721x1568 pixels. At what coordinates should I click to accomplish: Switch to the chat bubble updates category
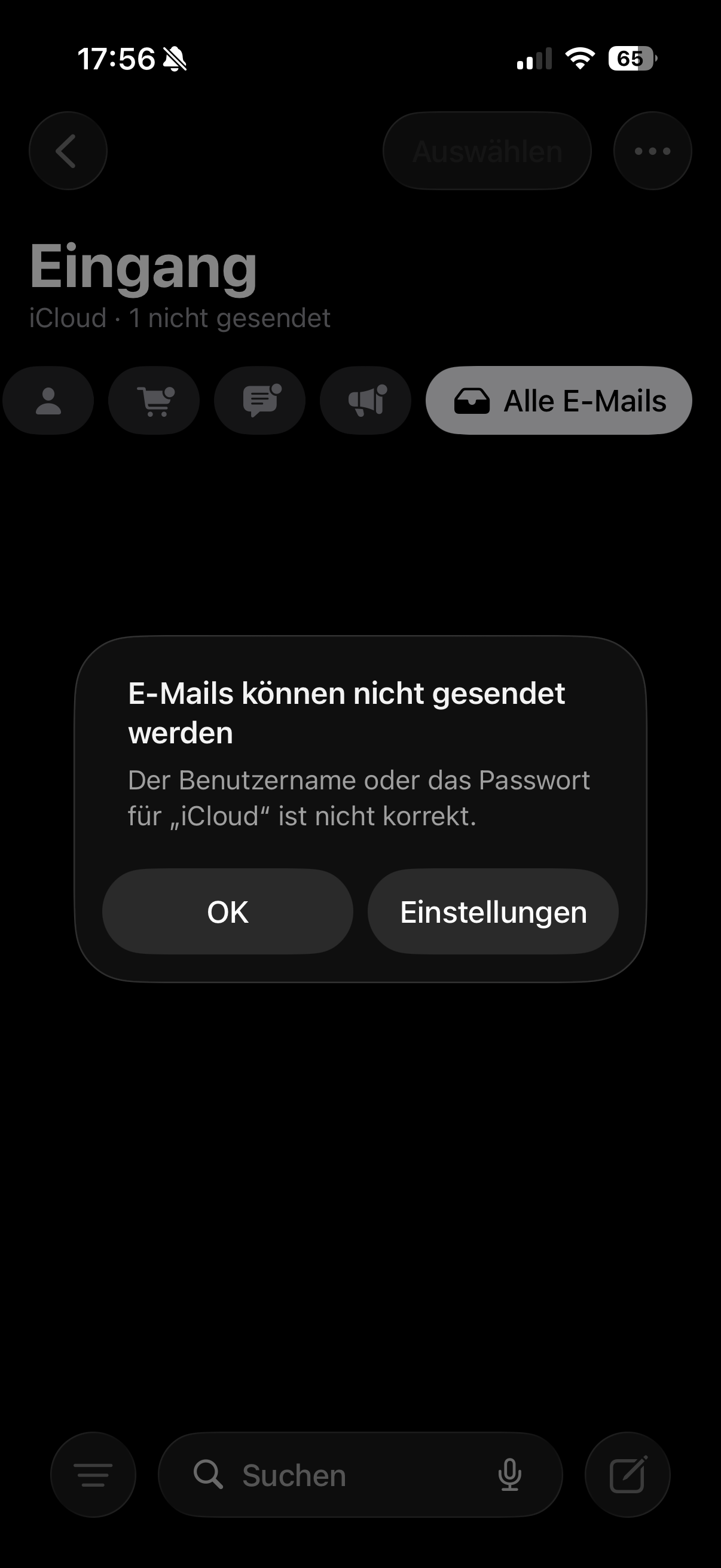coord(260,401)
